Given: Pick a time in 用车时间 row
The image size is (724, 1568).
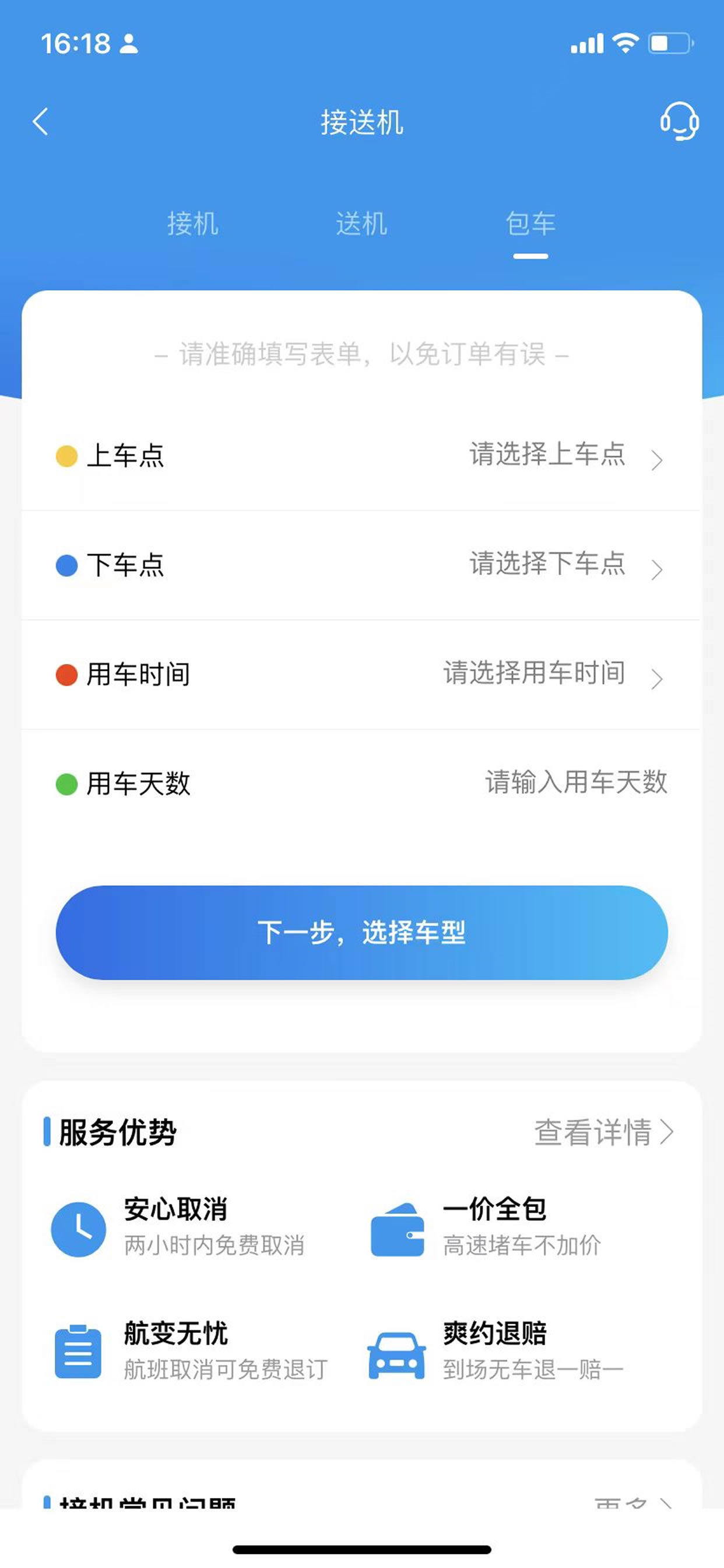Looking at the screenshot, I should coord(361,675).
